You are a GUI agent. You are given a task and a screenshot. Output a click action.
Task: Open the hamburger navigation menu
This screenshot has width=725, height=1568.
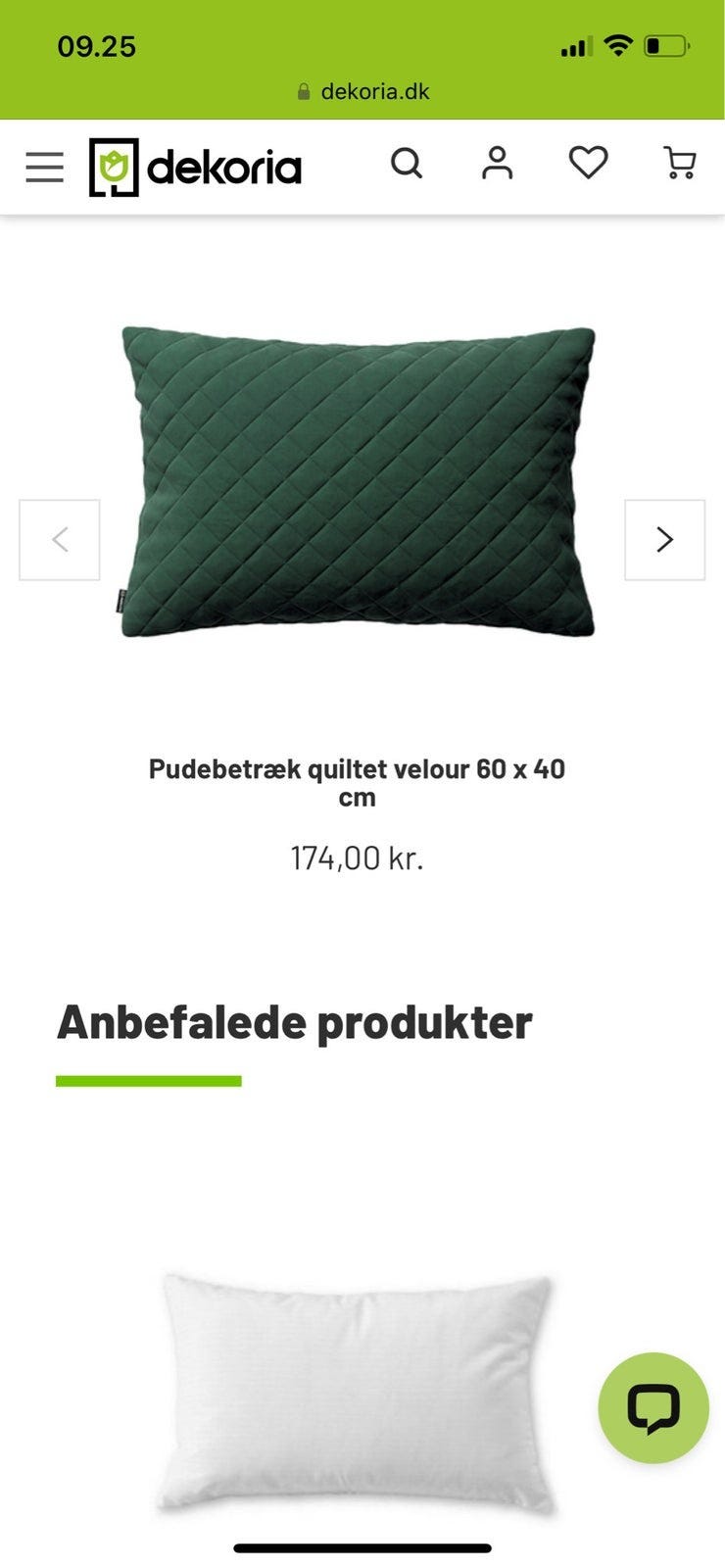44,167
